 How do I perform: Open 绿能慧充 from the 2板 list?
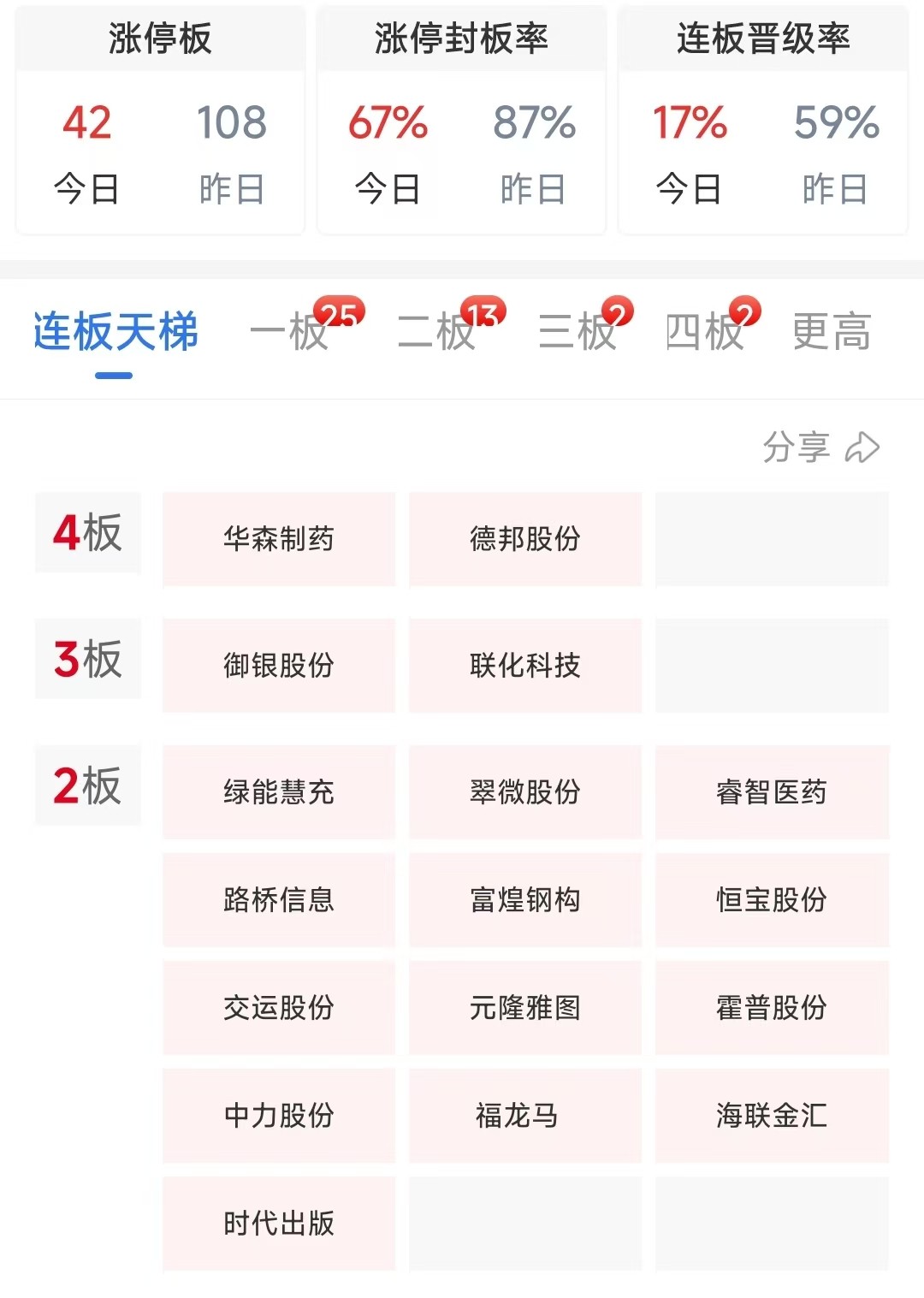point(279,792)
